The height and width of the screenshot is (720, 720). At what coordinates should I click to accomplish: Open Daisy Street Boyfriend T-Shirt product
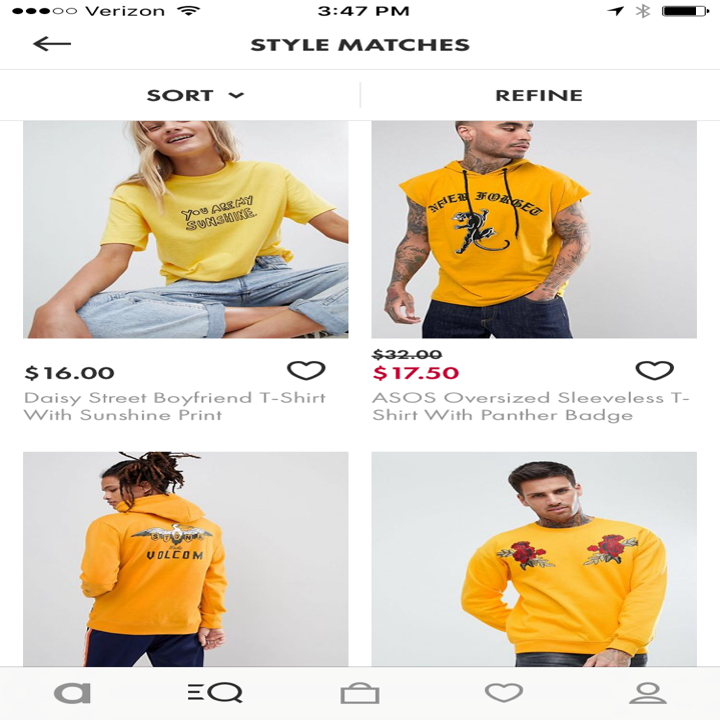(186, 229)
